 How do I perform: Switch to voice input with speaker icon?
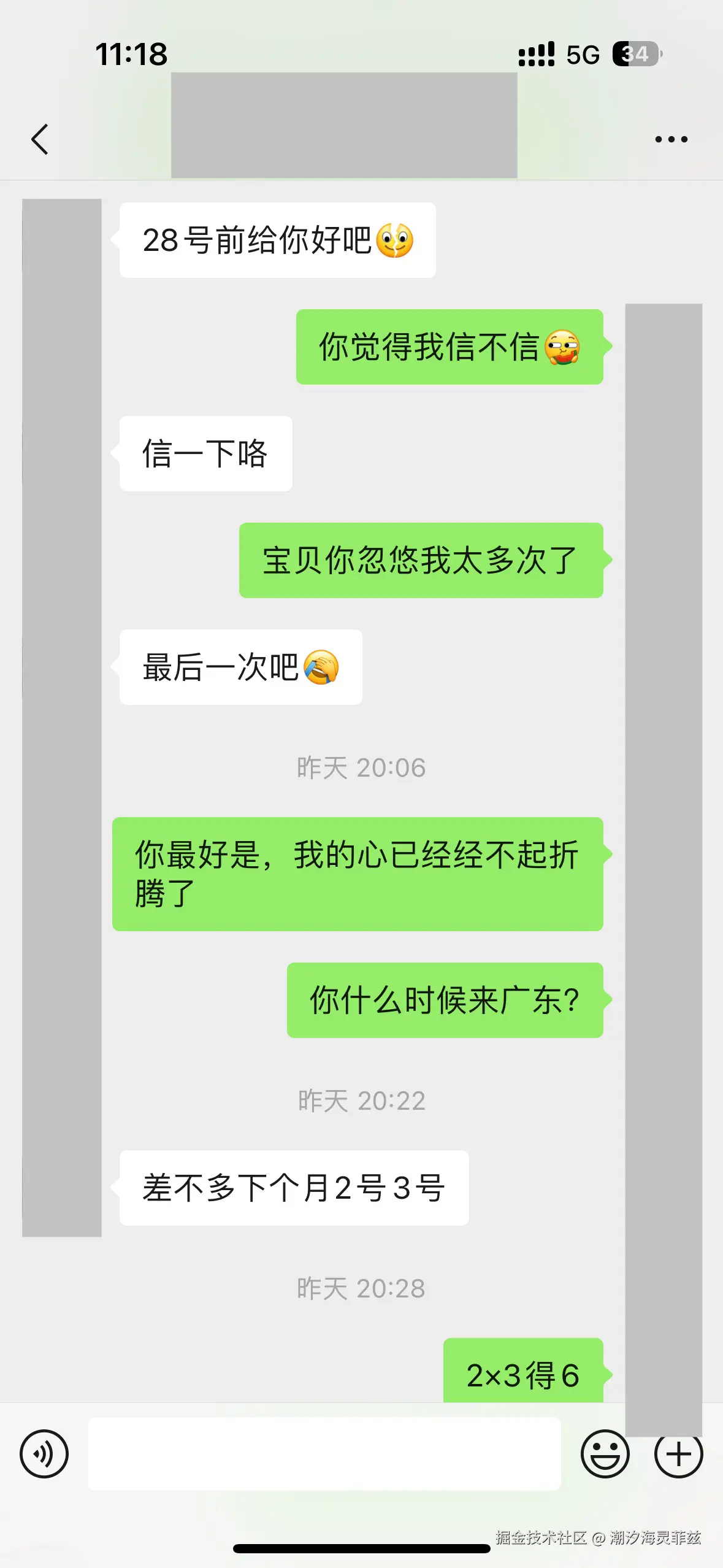pyautogui.click(x=44, y=1454)
